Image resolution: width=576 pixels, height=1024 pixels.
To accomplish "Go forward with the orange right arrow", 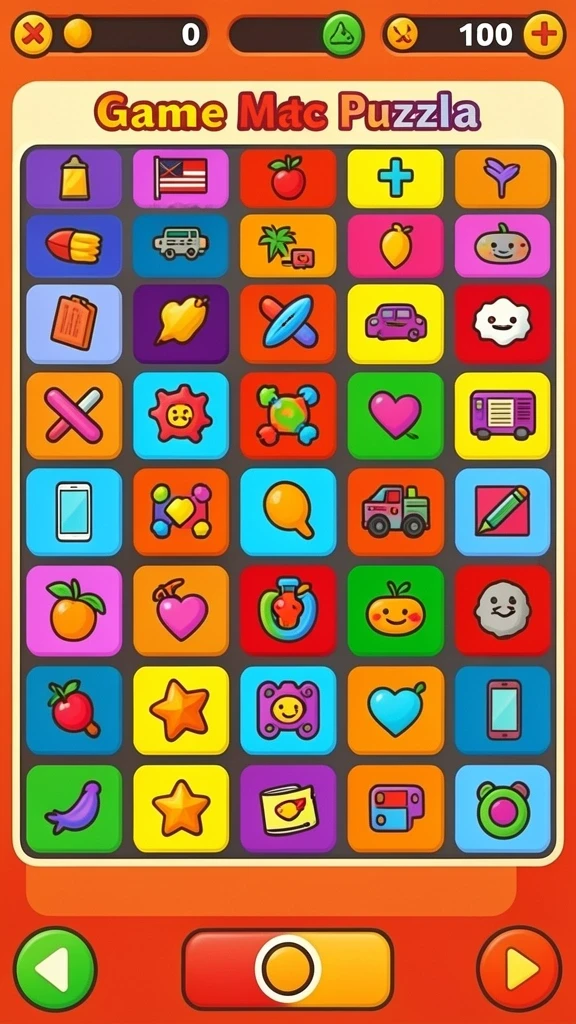I will (519, 969).
